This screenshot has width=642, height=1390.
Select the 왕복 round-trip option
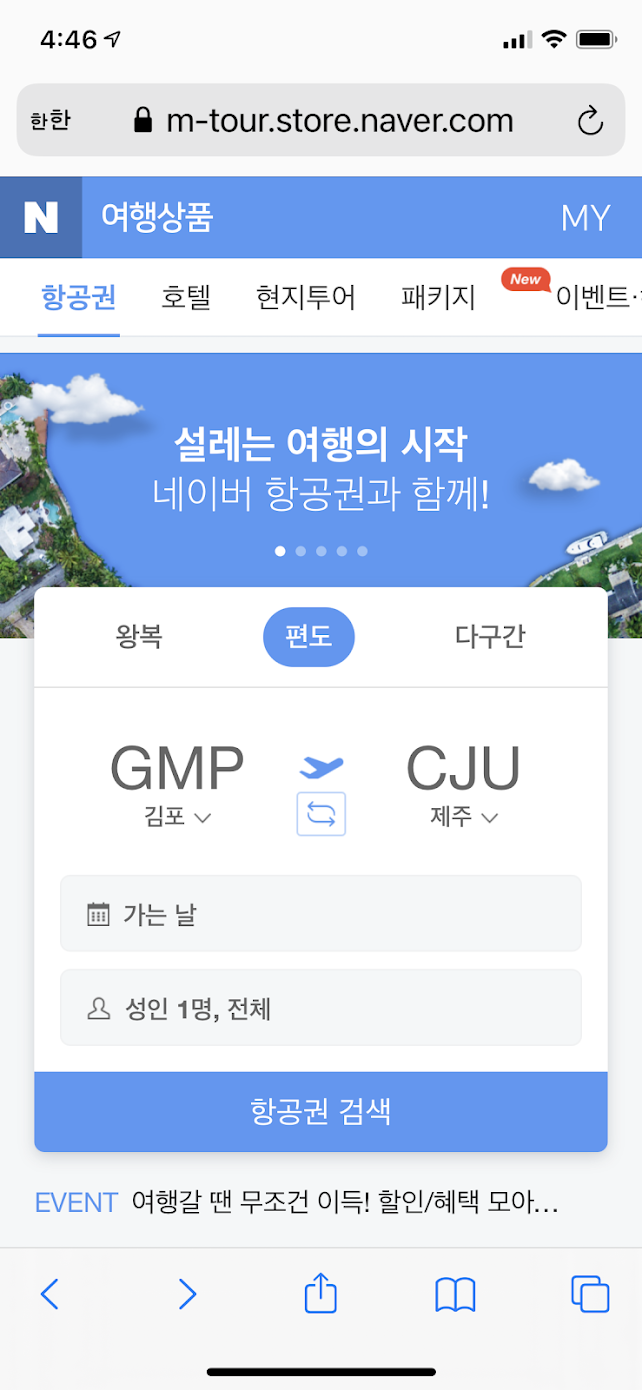pyautogui.click(x=139, y=637)
